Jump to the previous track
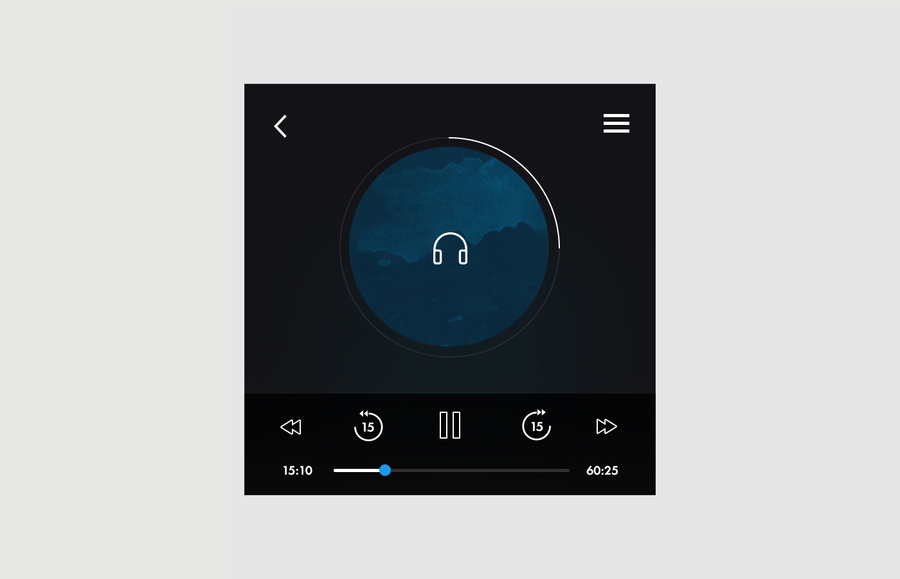Screen dimensions: 900x579 click(x=291, y=427)
